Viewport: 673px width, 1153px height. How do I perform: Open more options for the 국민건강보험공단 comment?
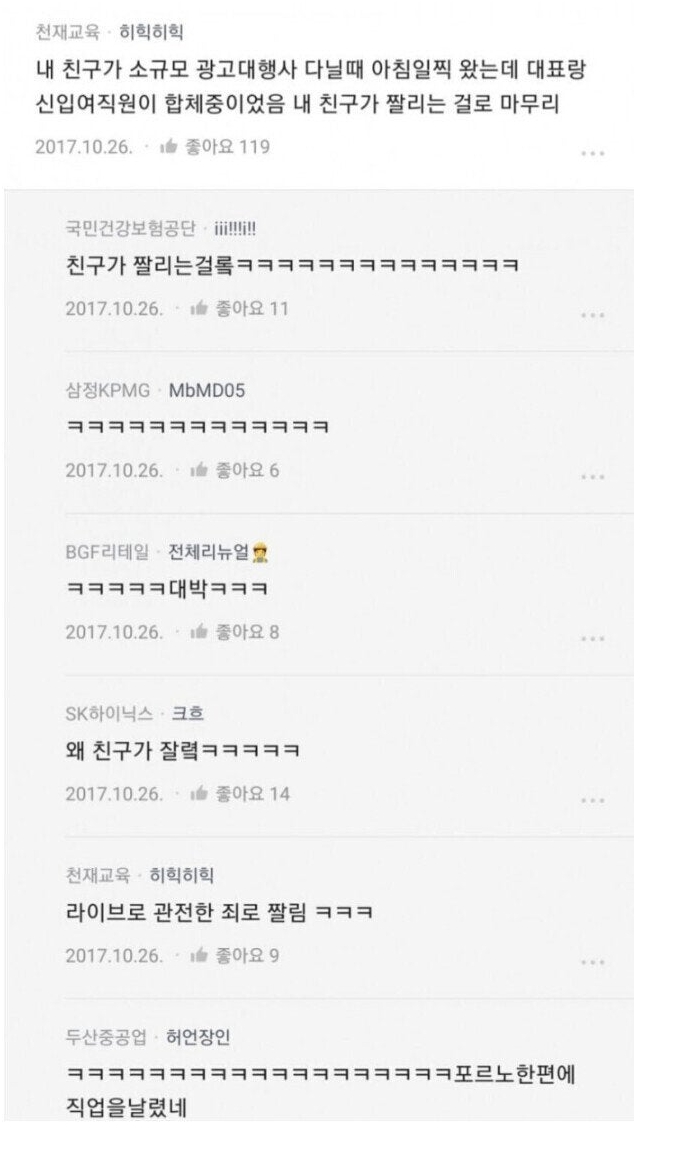pyautogui.click(x=593, y=315)
